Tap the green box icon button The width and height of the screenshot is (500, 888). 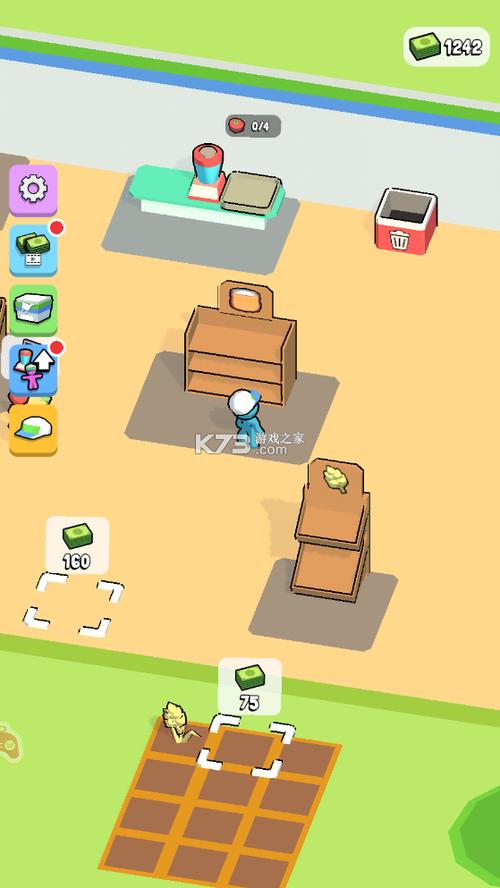tap(33, 310)
